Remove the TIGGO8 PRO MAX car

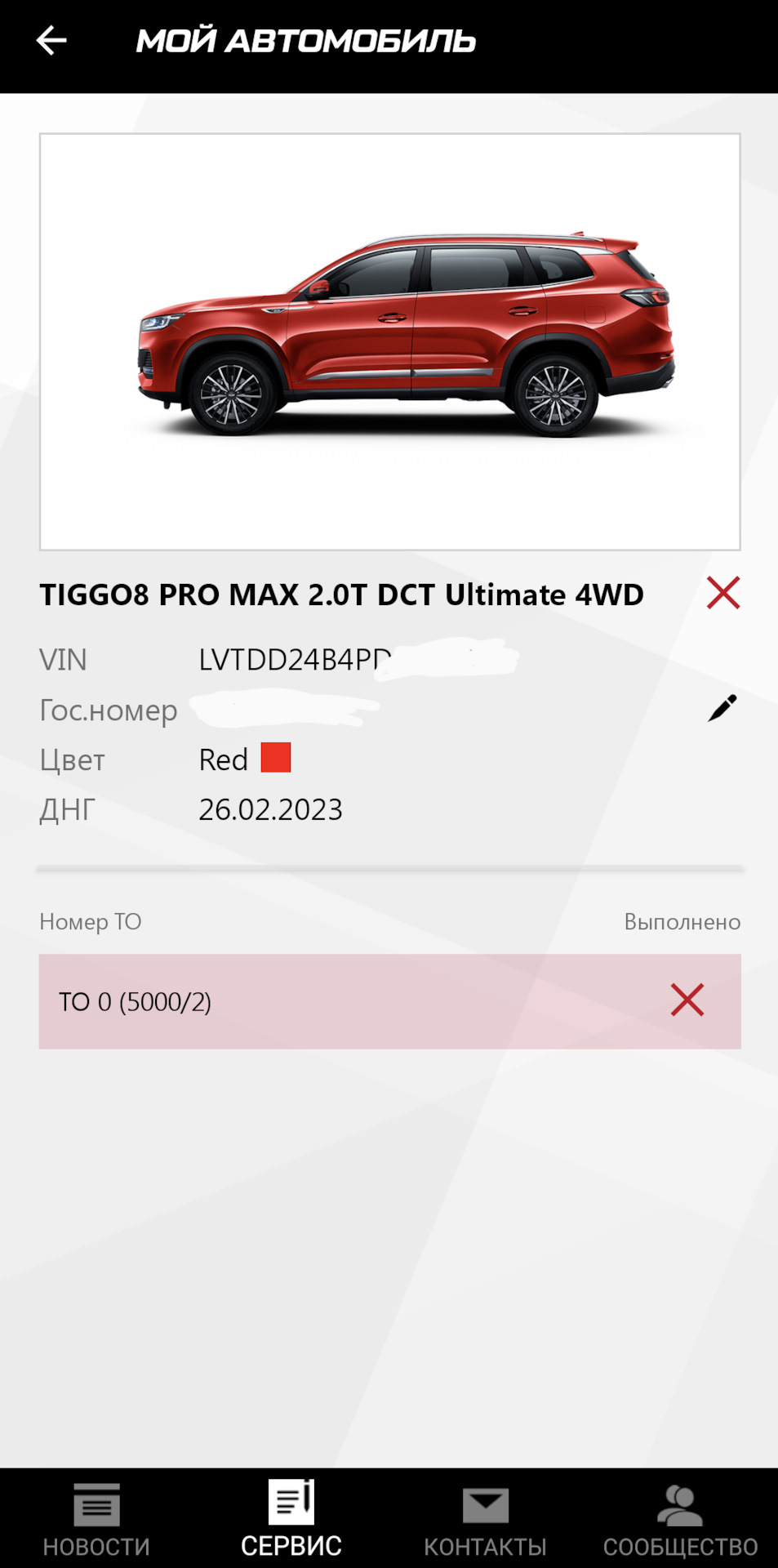point(722,593)
